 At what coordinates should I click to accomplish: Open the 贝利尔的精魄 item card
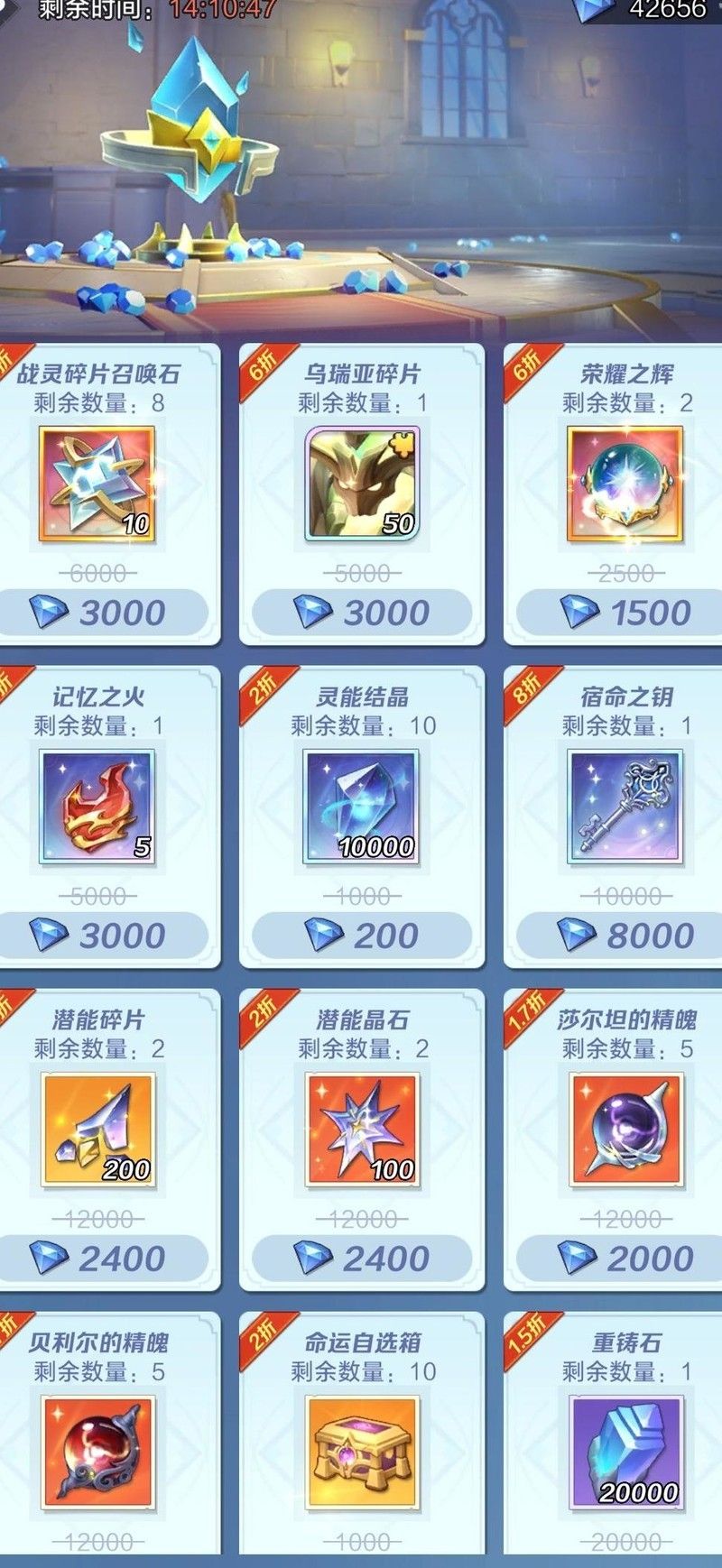(97, 1453)
